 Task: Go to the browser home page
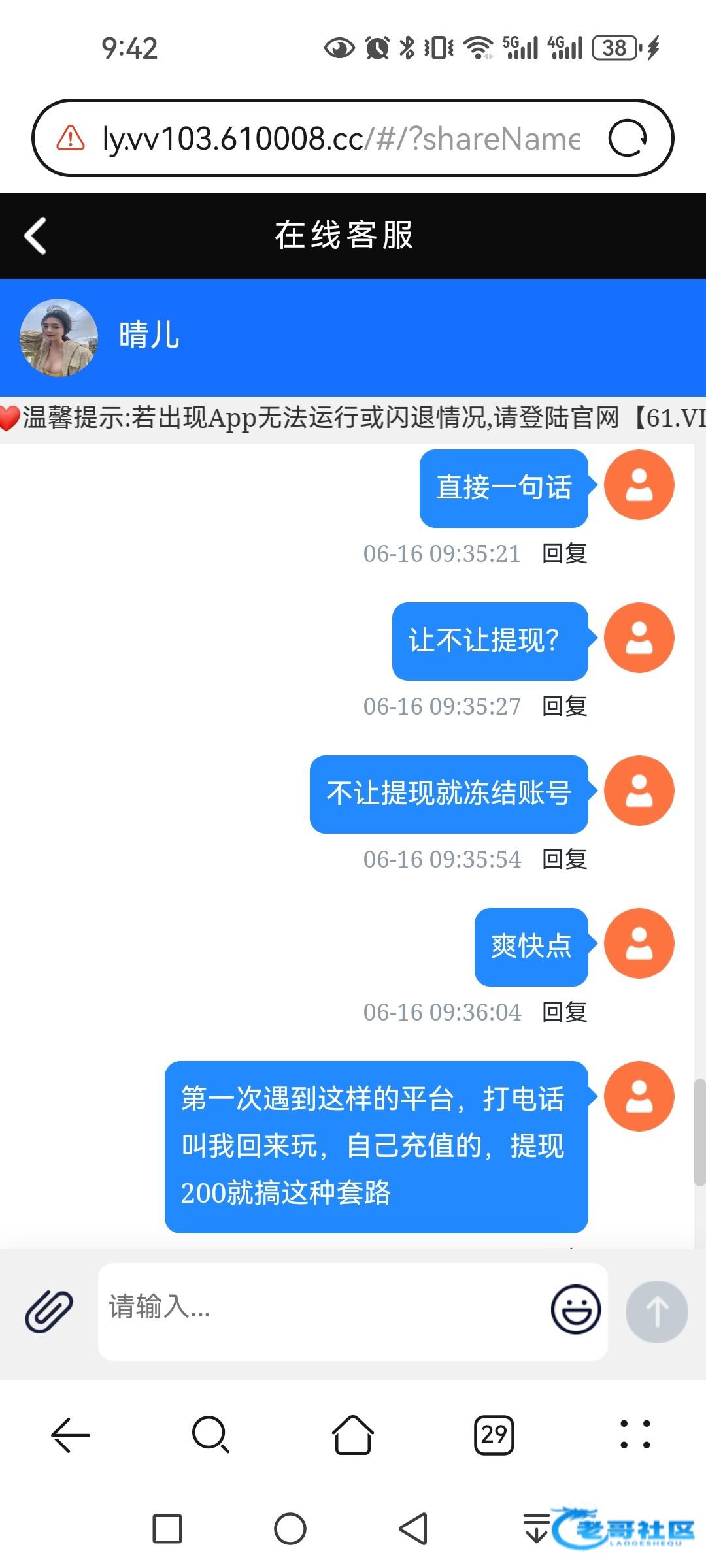(x=353, y=1435)
